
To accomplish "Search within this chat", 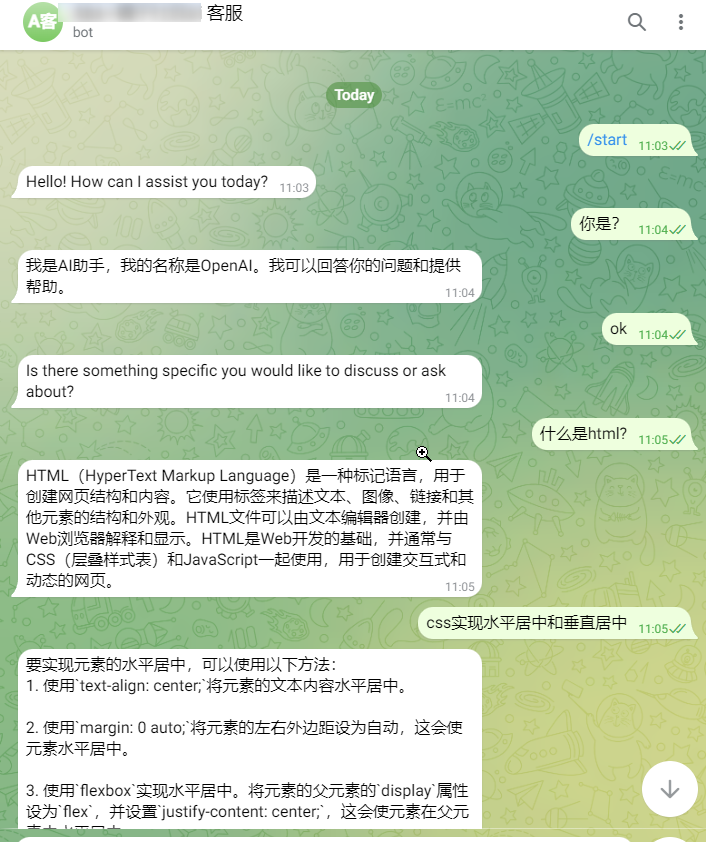I will coord(637,22).
